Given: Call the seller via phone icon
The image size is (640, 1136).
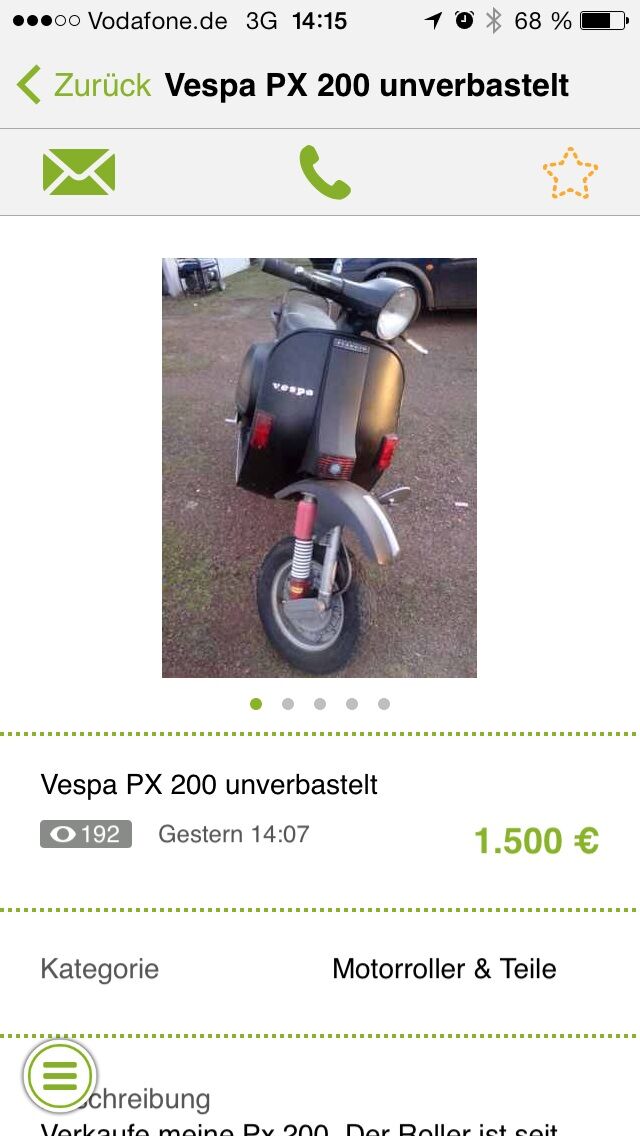Looking at the screenshot, I should pos(325,173).
